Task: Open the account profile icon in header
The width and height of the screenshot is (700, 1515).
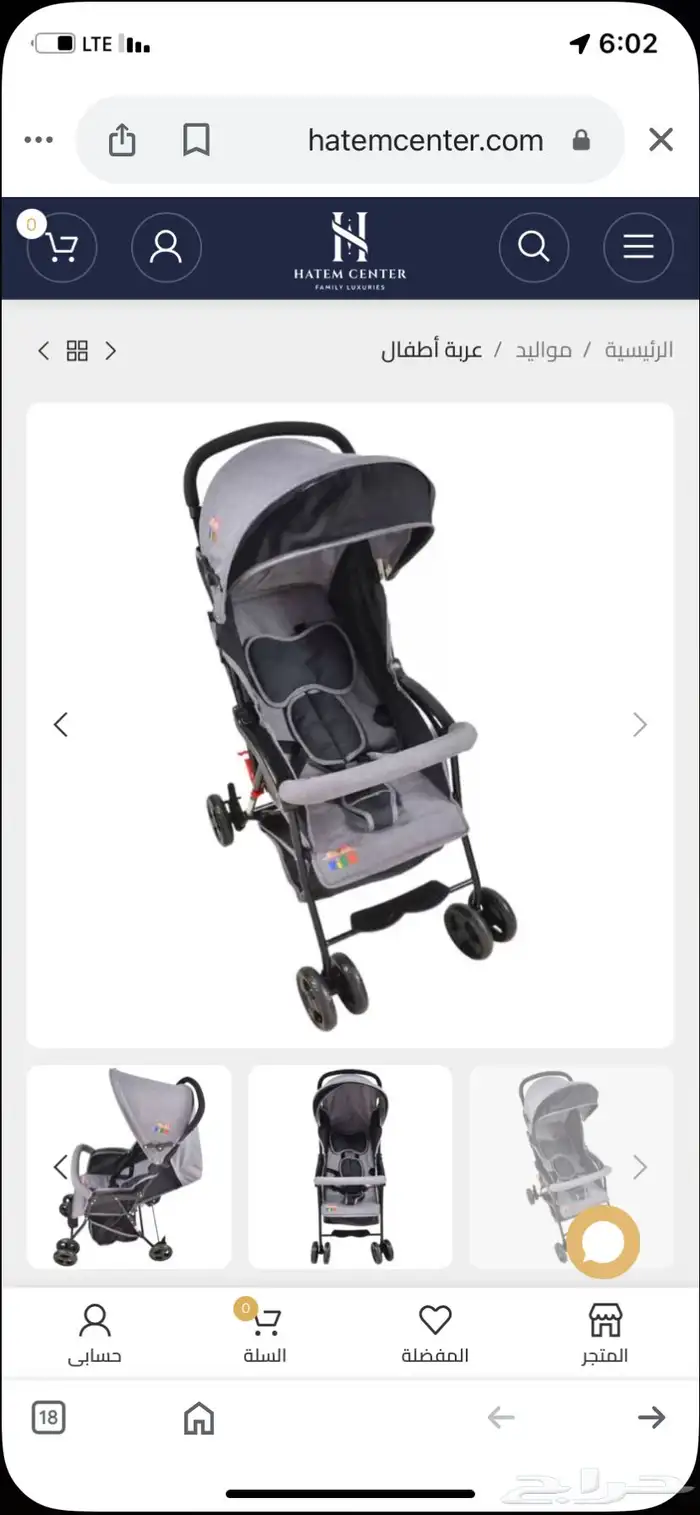Action: click(166, 247)
